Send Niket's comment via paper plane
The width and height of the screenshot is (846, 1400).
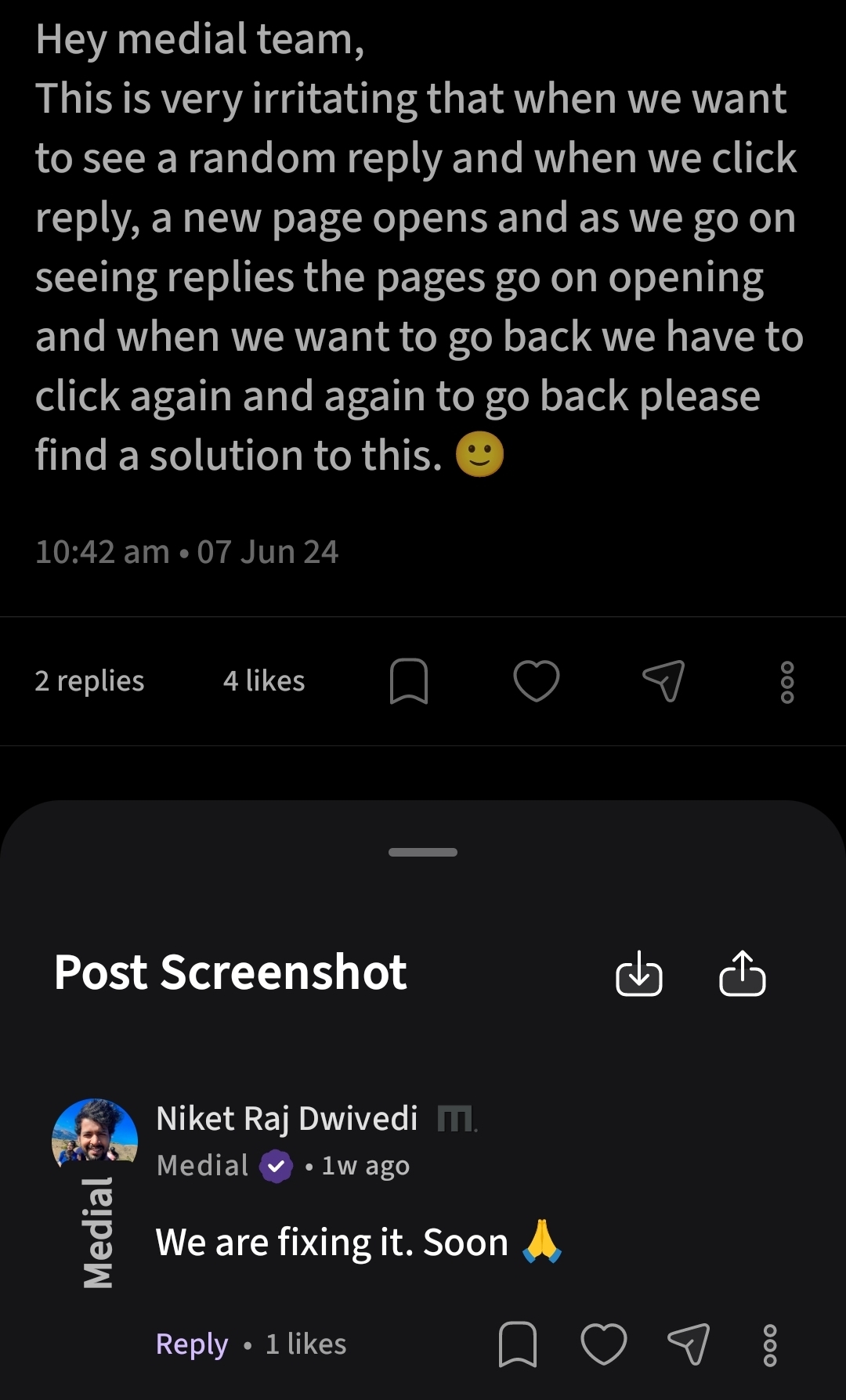[689, 1344]
